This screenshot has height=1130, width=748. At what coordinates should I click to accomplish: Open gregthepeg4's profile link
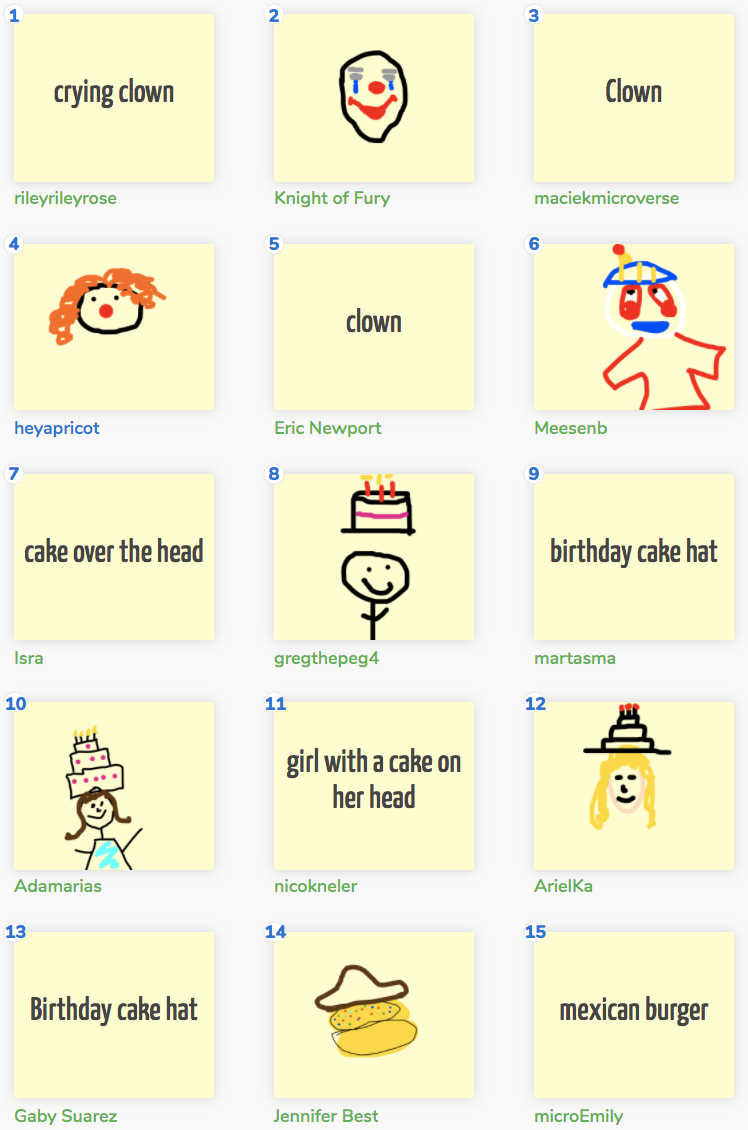pos(326,658)
